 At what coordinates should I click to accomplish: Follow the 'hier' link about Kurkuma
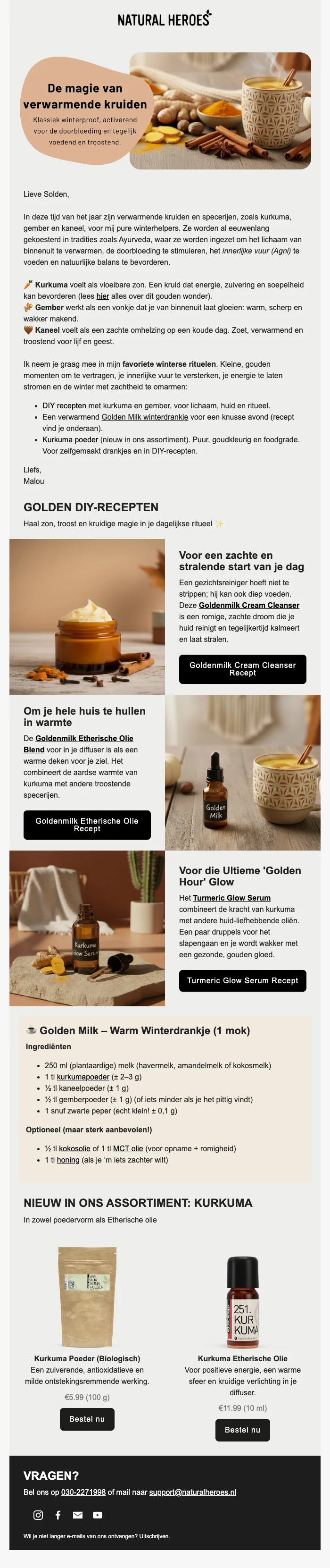[x=103, y=296]
